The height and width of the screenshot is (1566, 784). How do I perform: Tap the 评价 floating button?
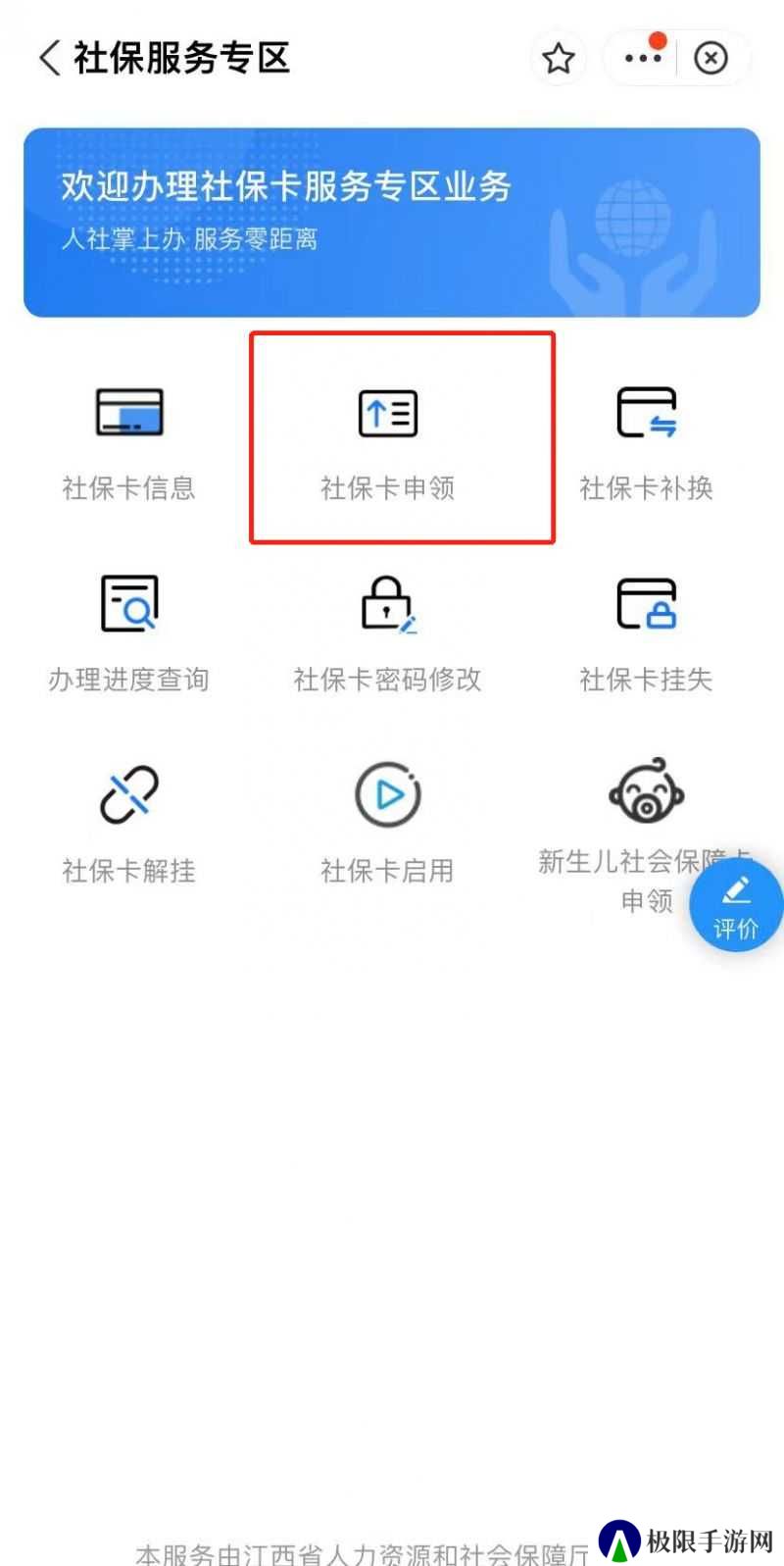coord(736,905)
